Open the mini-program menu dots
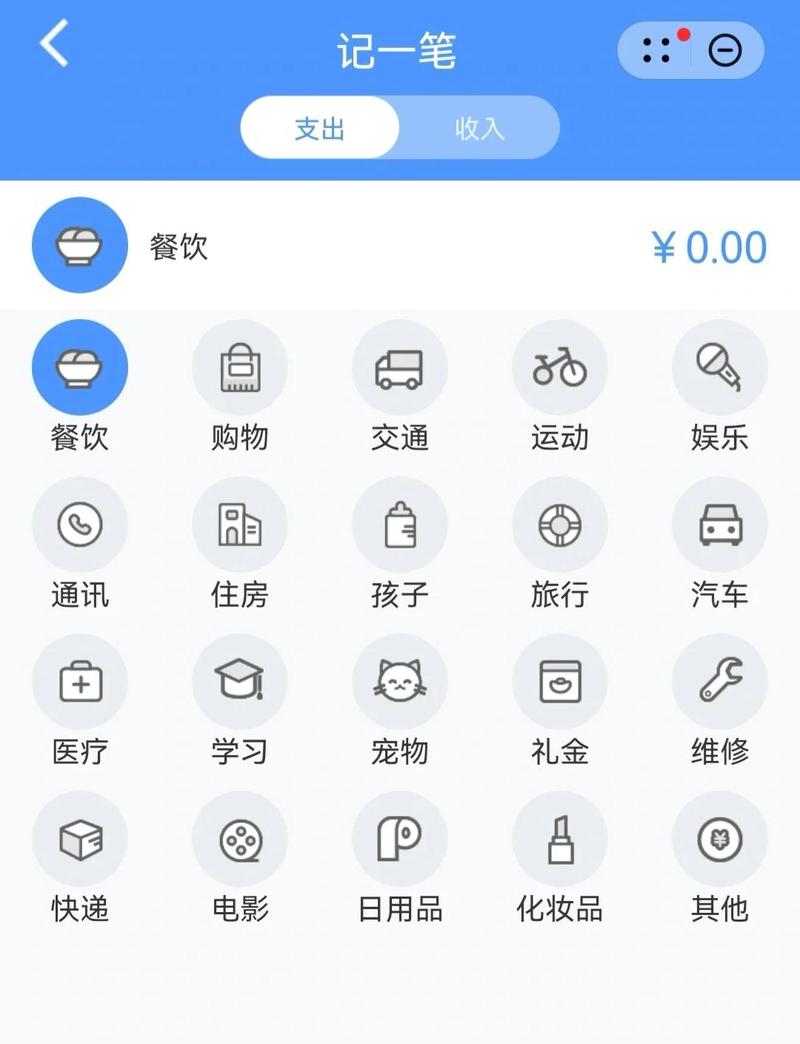800x1044 pixels. (655, 48)
